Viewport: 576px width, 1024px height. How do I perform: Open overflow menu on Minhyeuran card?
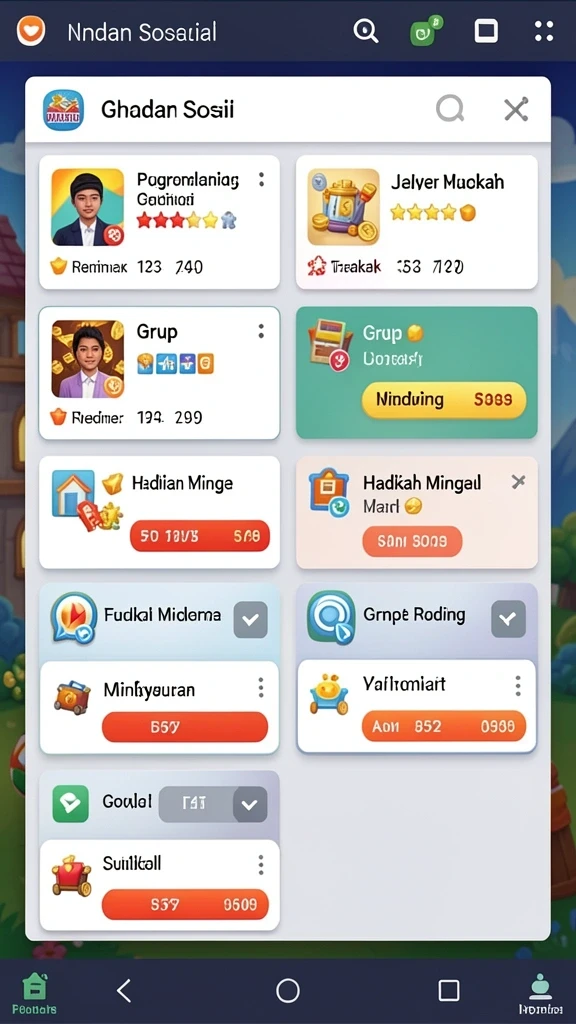261,688
